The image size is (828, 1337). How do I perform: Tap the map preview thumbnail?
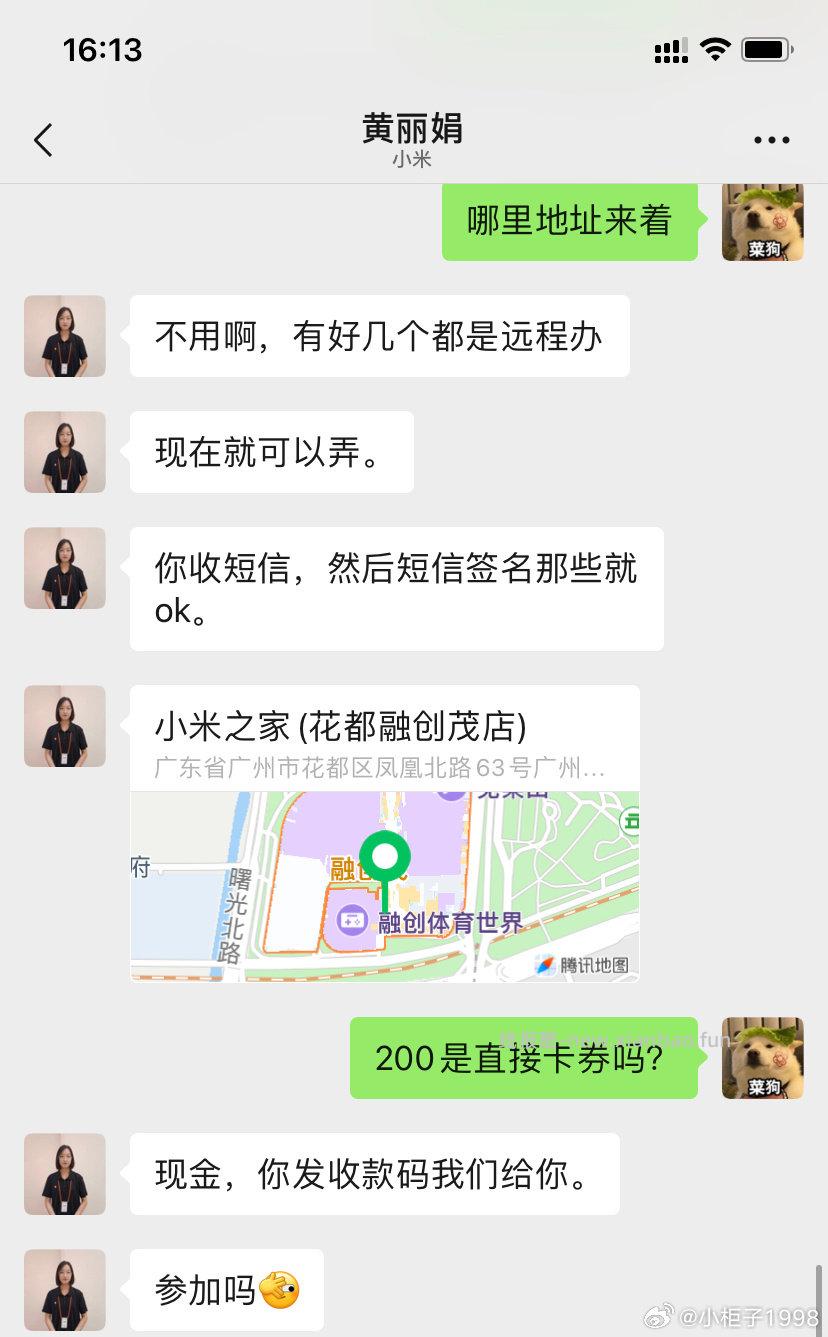[384, 886]
